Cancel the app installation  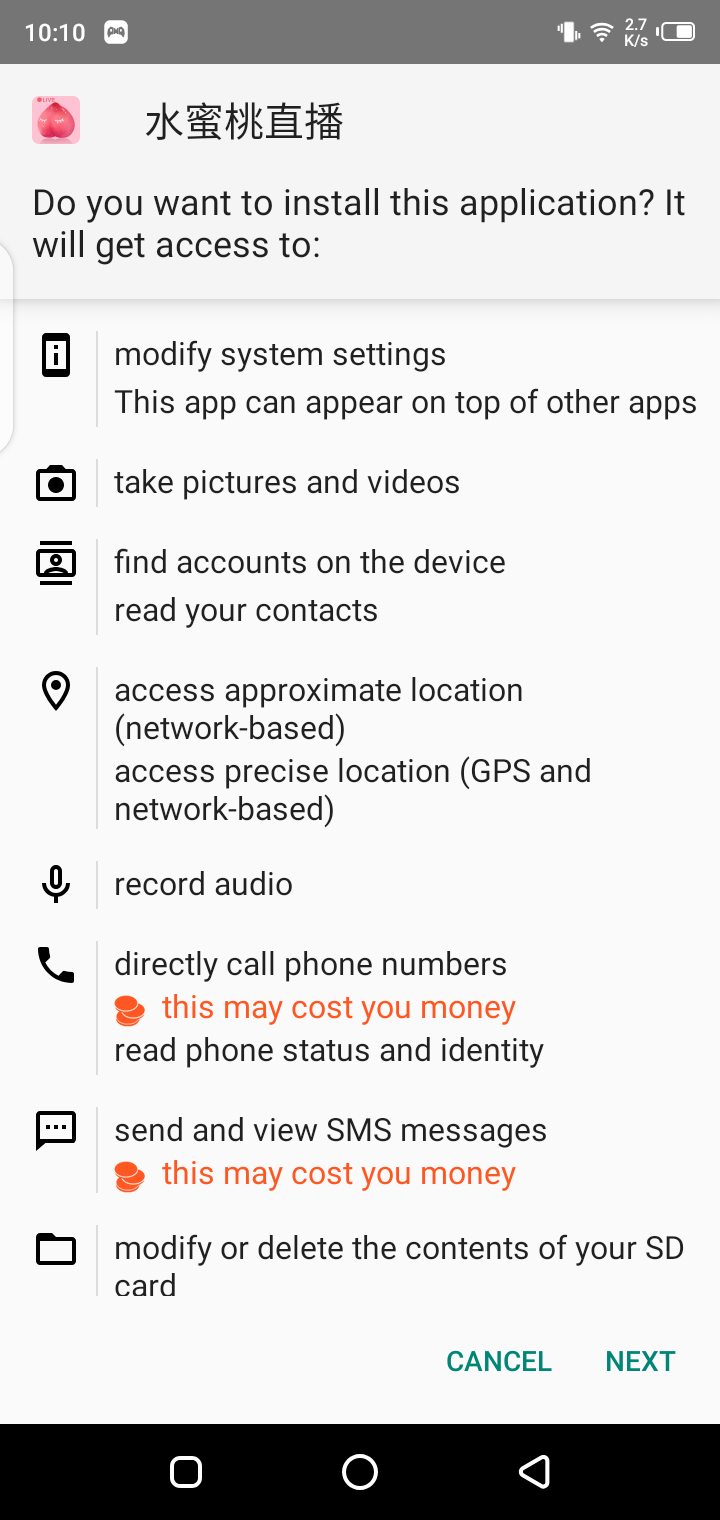[499, 1361]
